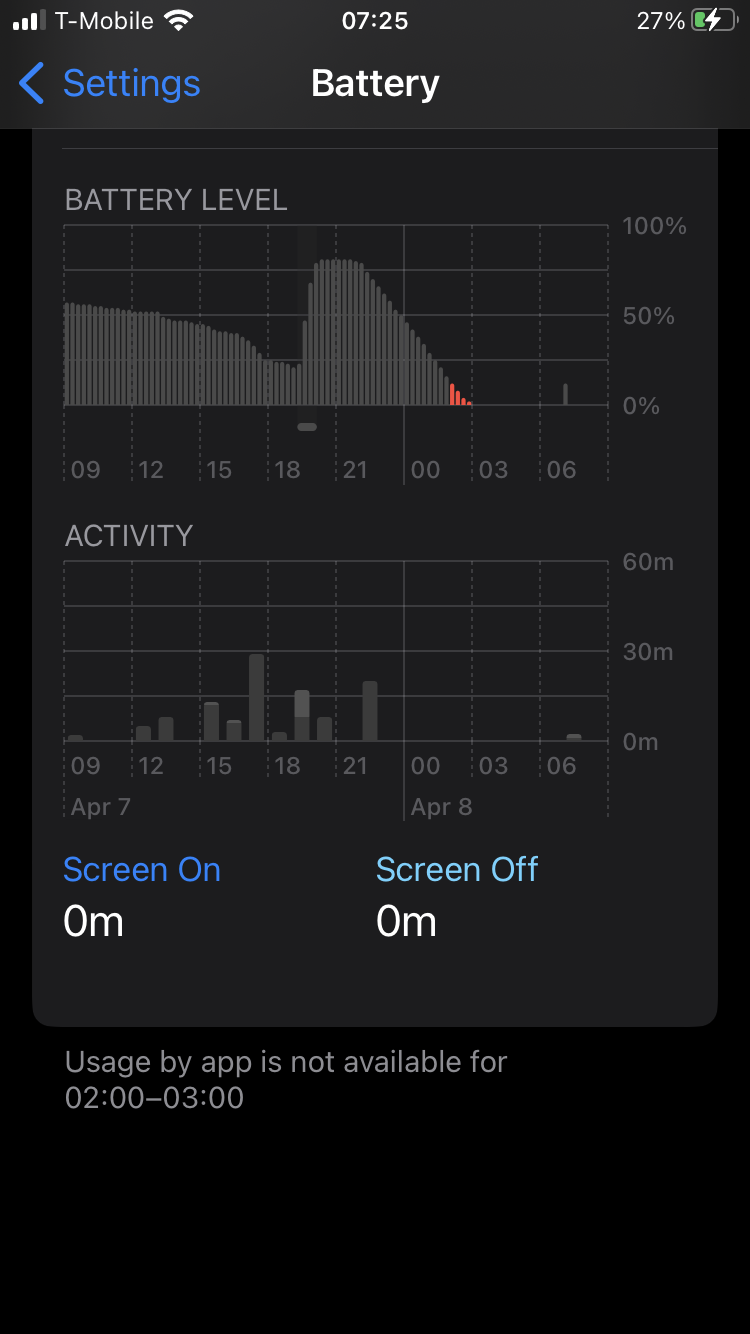Tap the 21:00 bar in Activity chart
The image size is (750, 1334).
pos(370,711)
